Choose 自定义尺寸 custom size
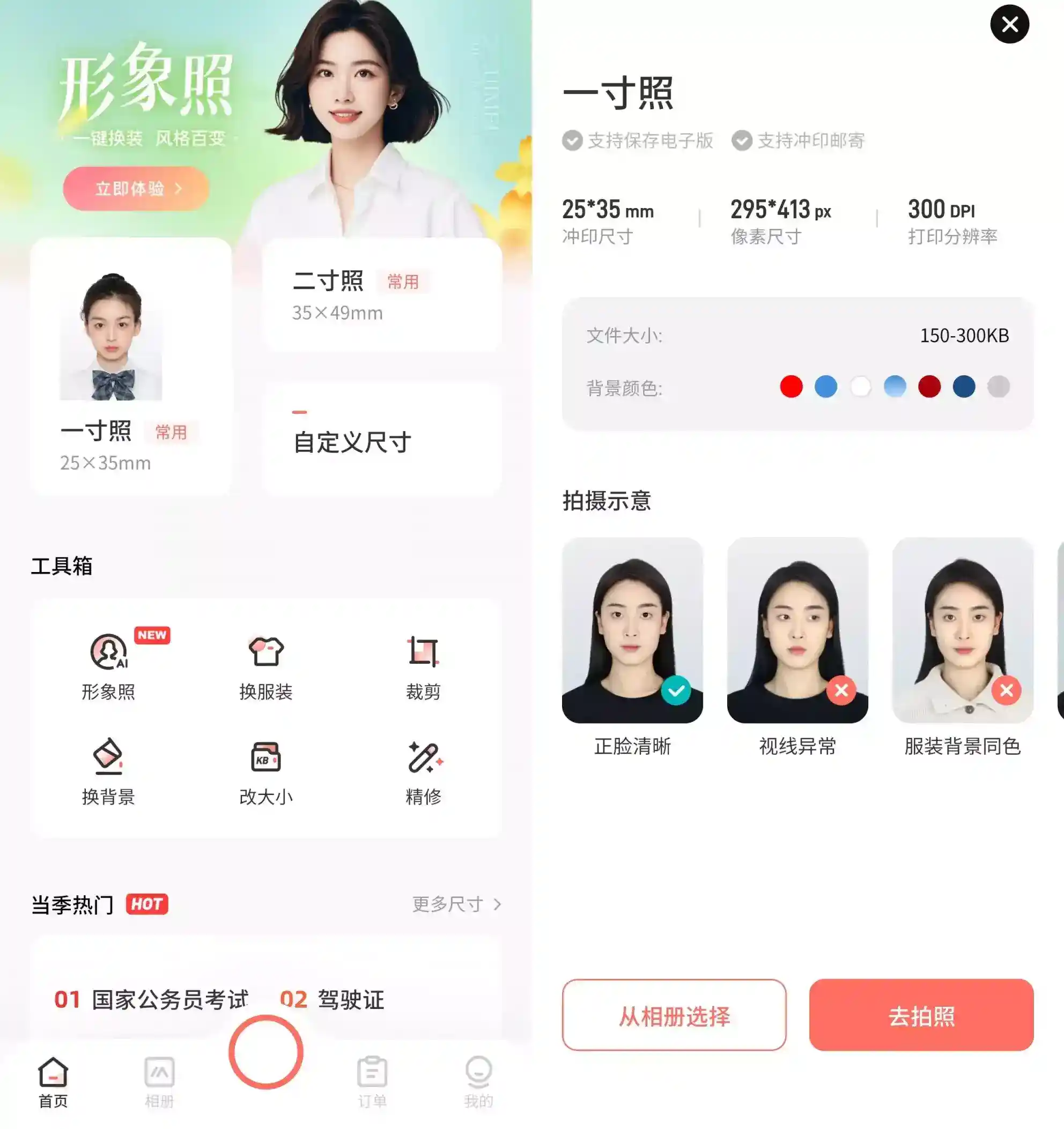The image size is (1064, 1129). coord(382,440)
